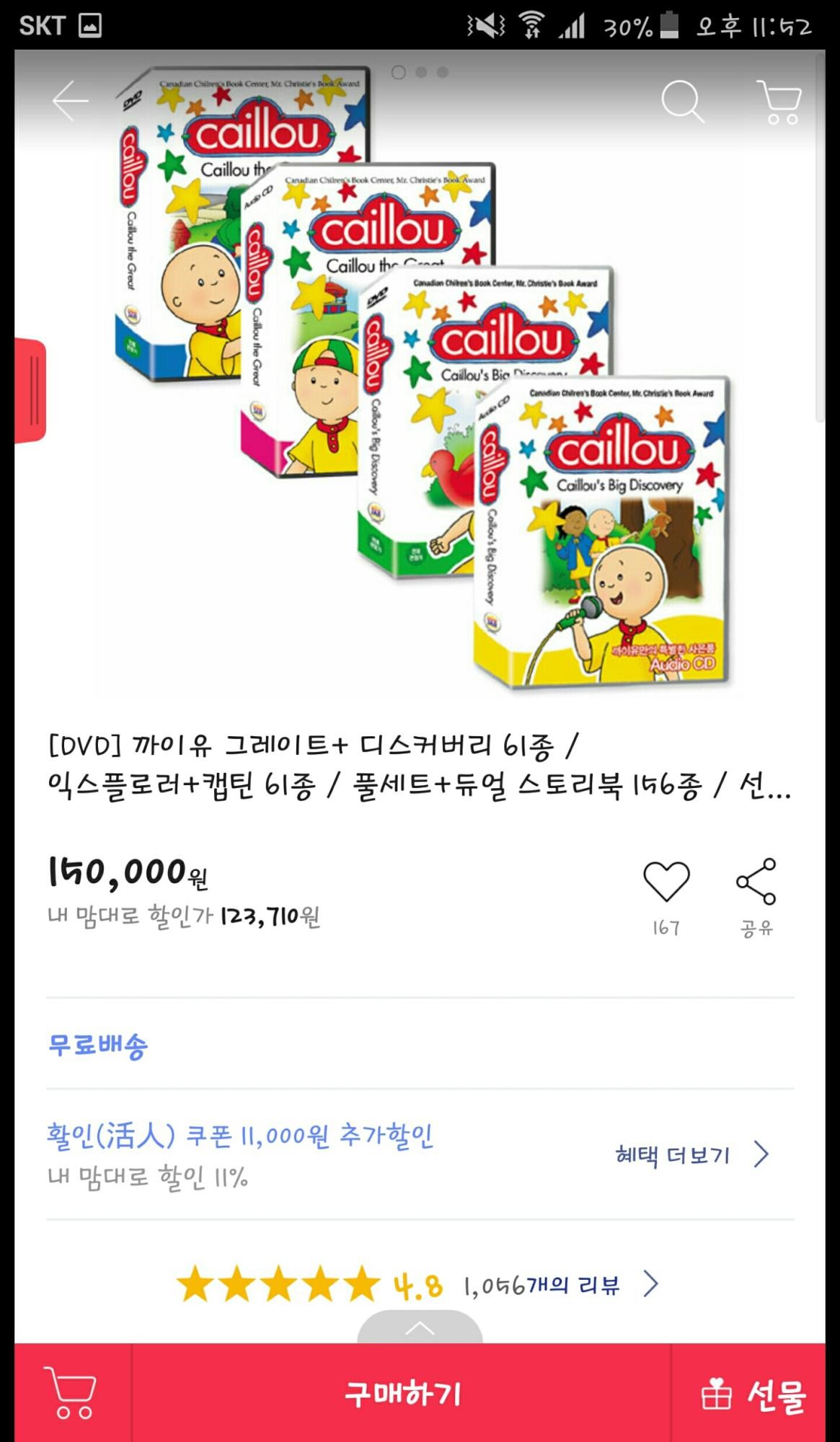Go back with the arrow icon
Screen dimensions: 840x1442
[x=70, y=101]
